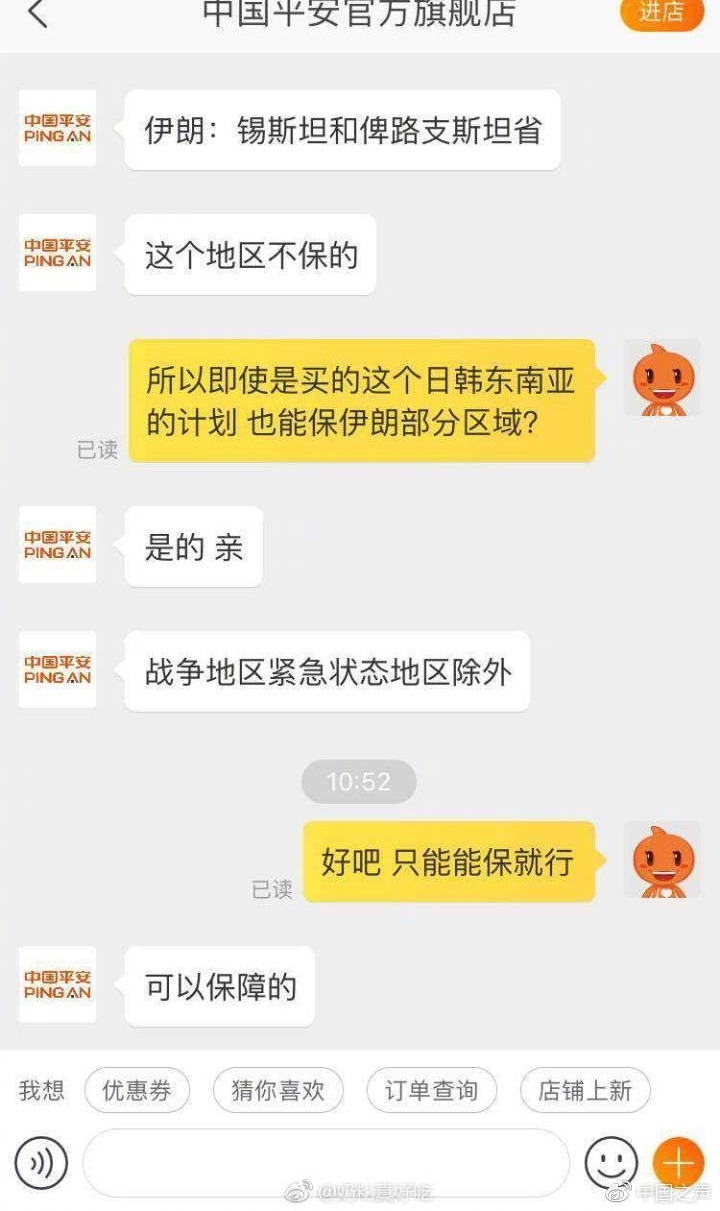The image size is (720, 1211).
Task: Enter the store via 进店 button
Action: pyautogui.click(x=662, y=12)
